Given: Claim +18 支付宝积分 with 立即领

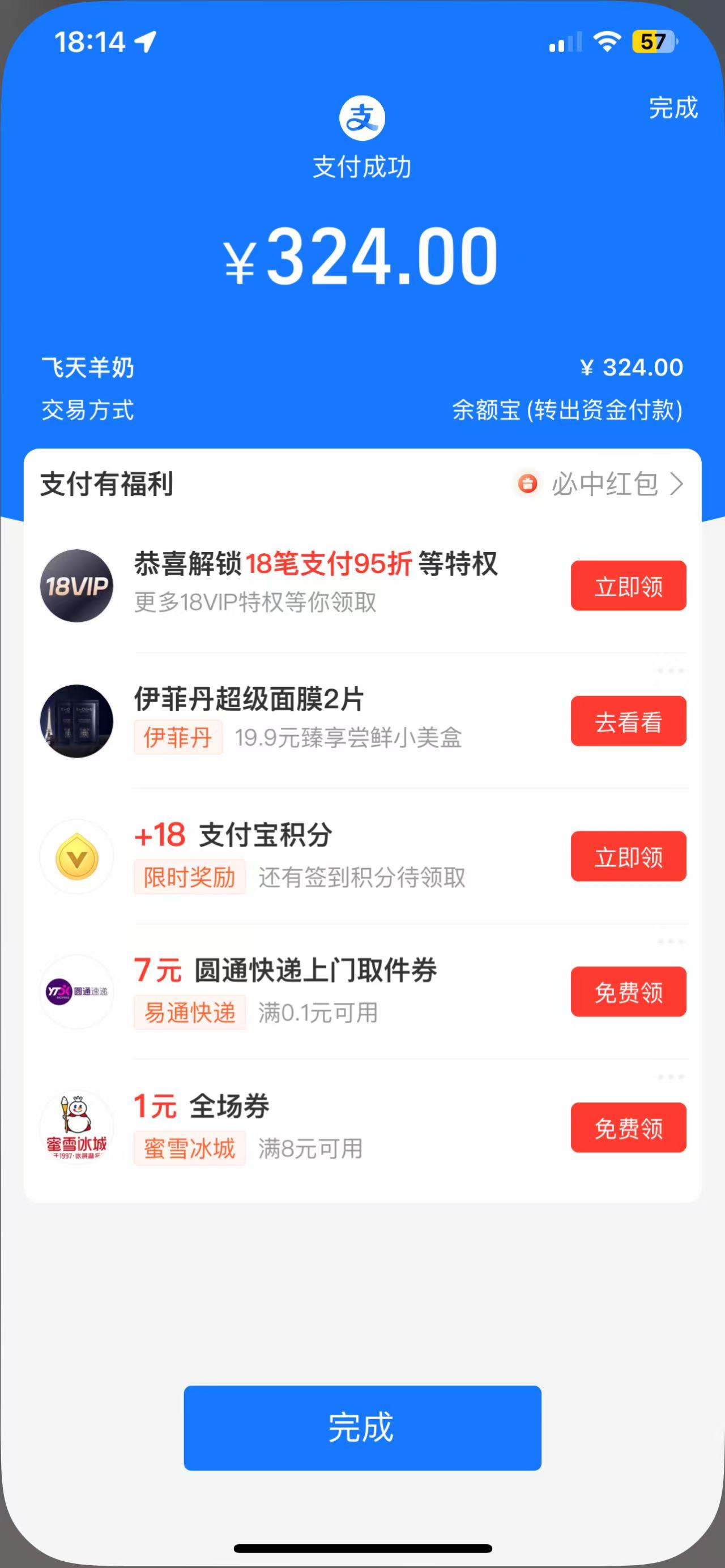Looking at the screenshot, I should (x=628, y=856).
